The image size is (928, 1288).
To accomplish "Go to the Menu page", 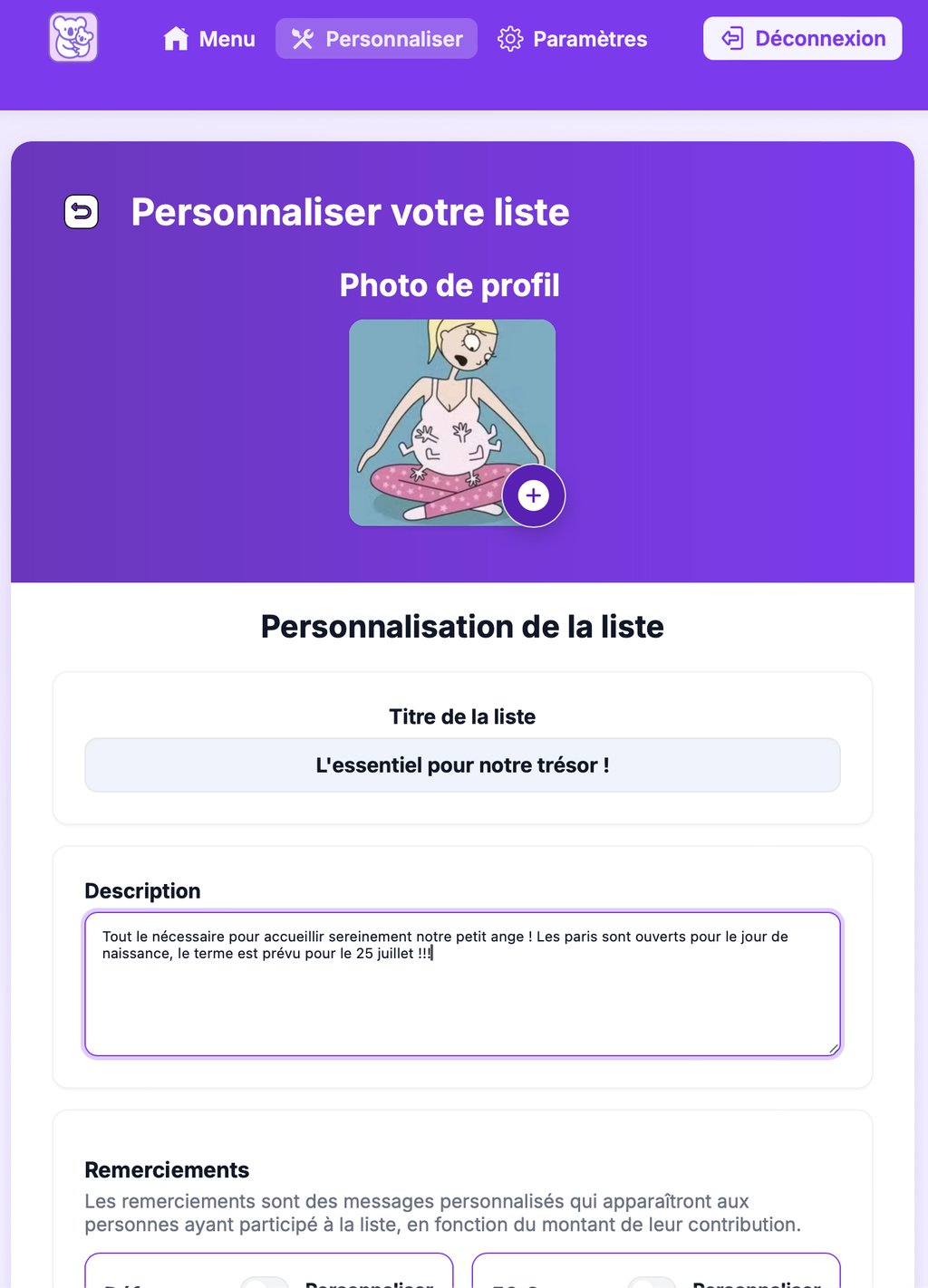I will pos(209,39).
